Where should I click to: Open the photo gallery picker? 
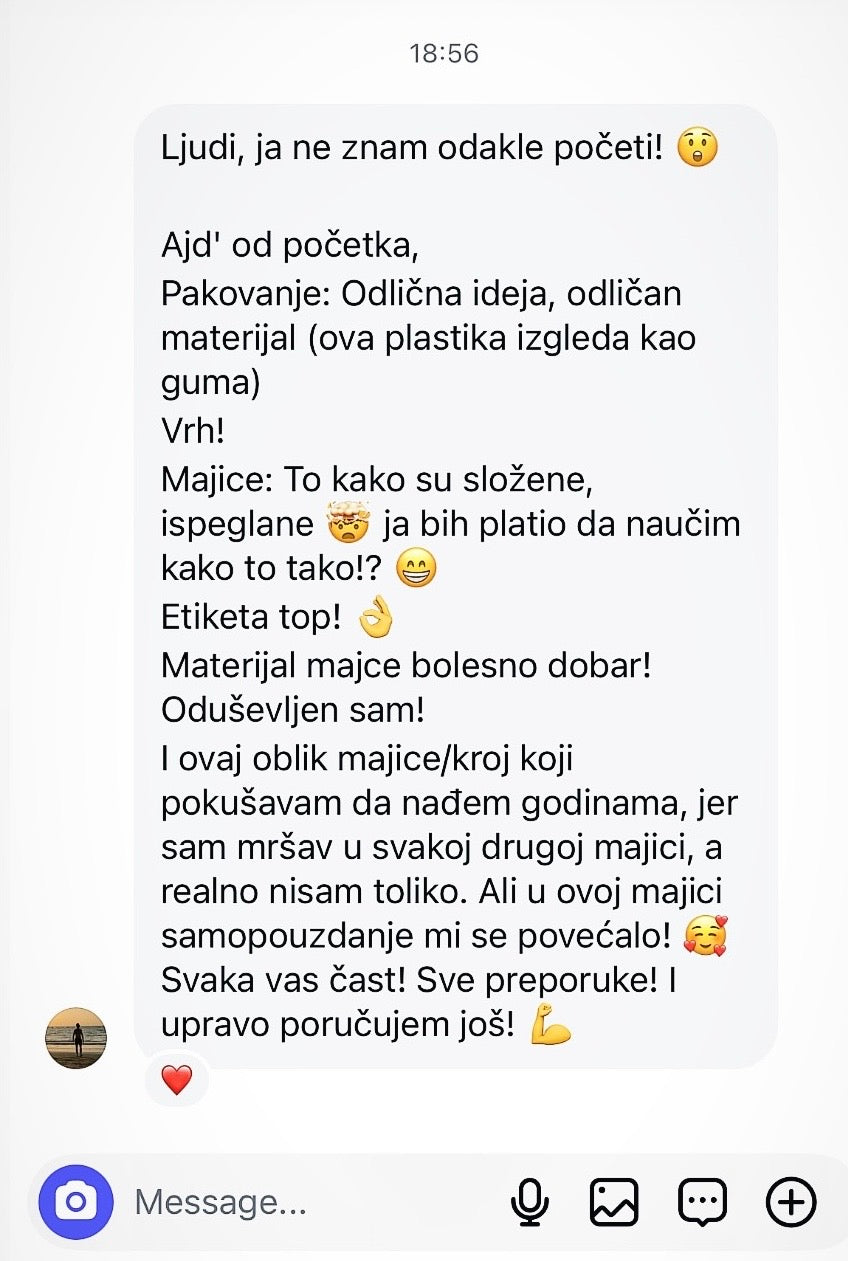pyautogui.click(x=614, y=1202)
